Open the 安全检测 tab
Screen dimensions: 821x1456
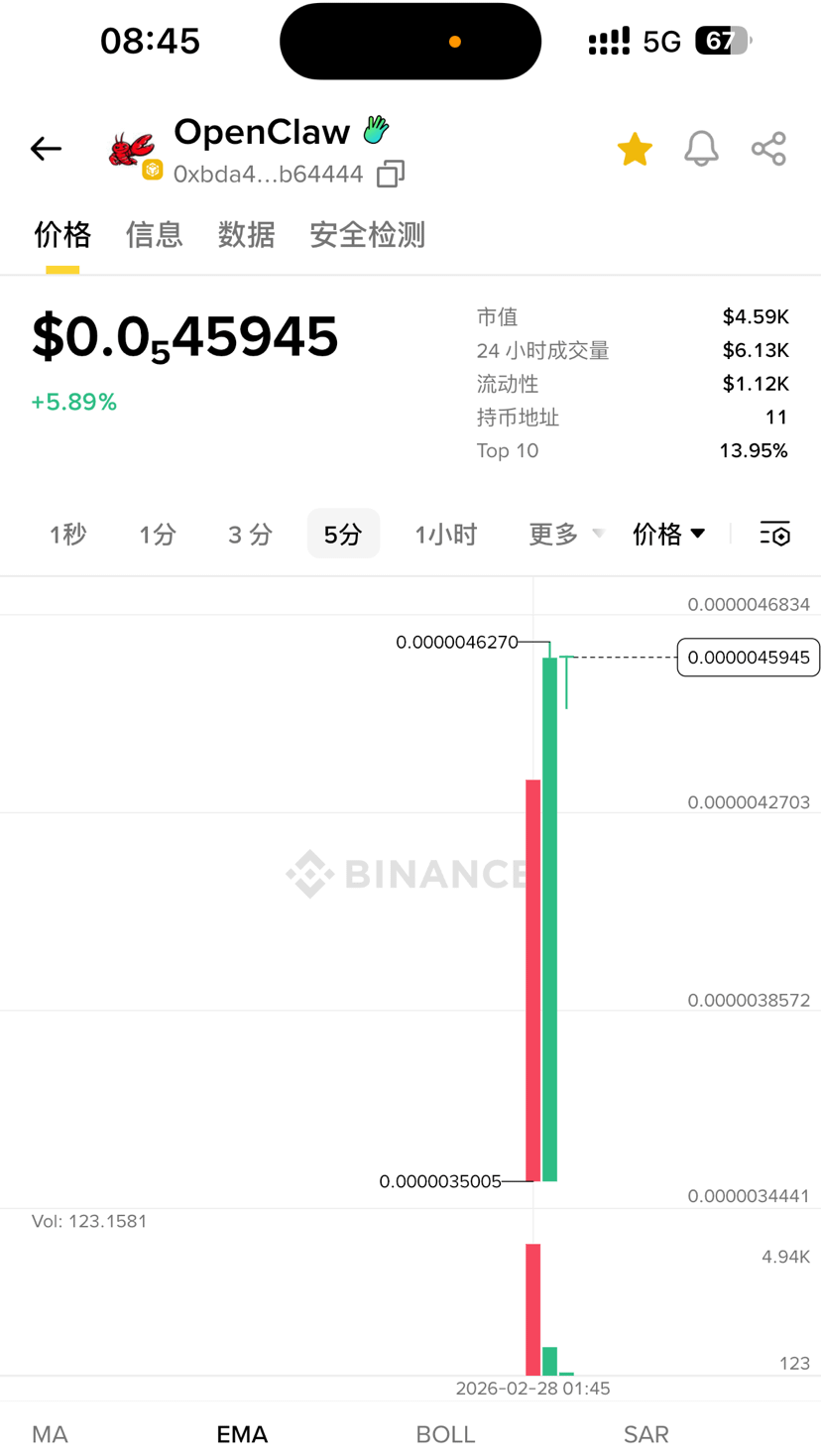click(367, 235)
